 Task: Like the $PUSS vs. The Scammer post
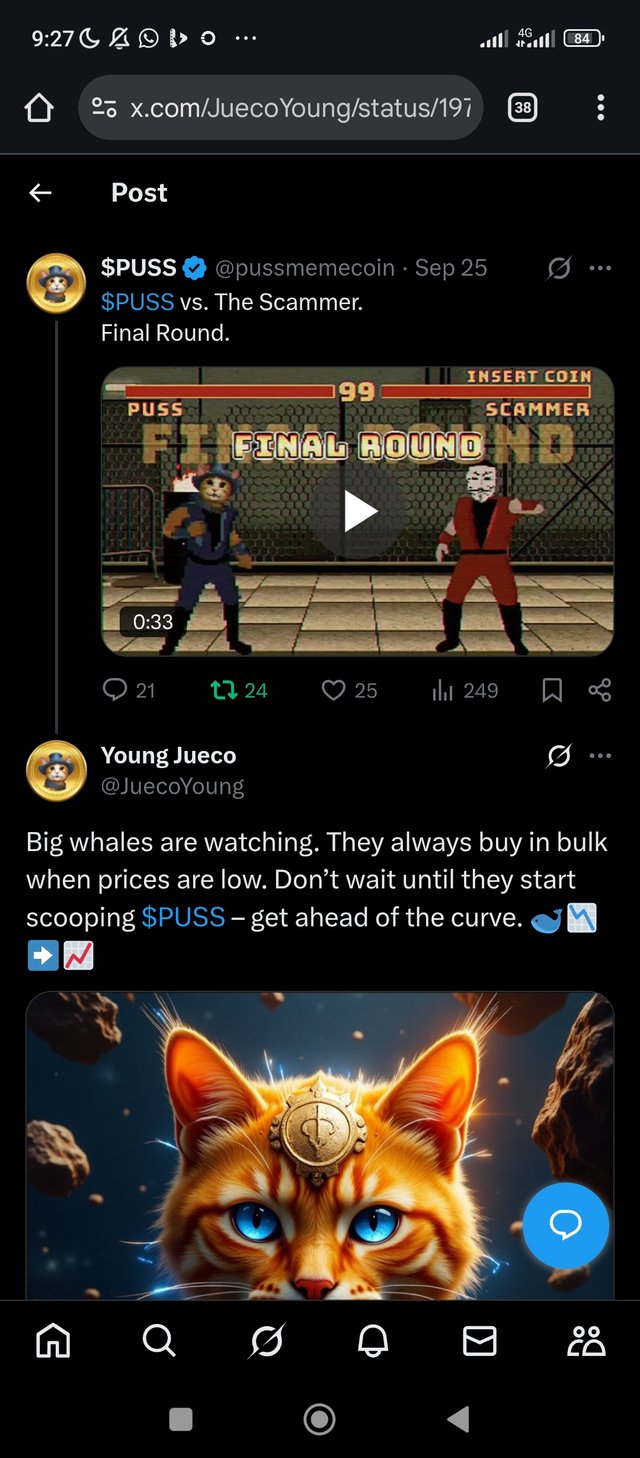334,690
